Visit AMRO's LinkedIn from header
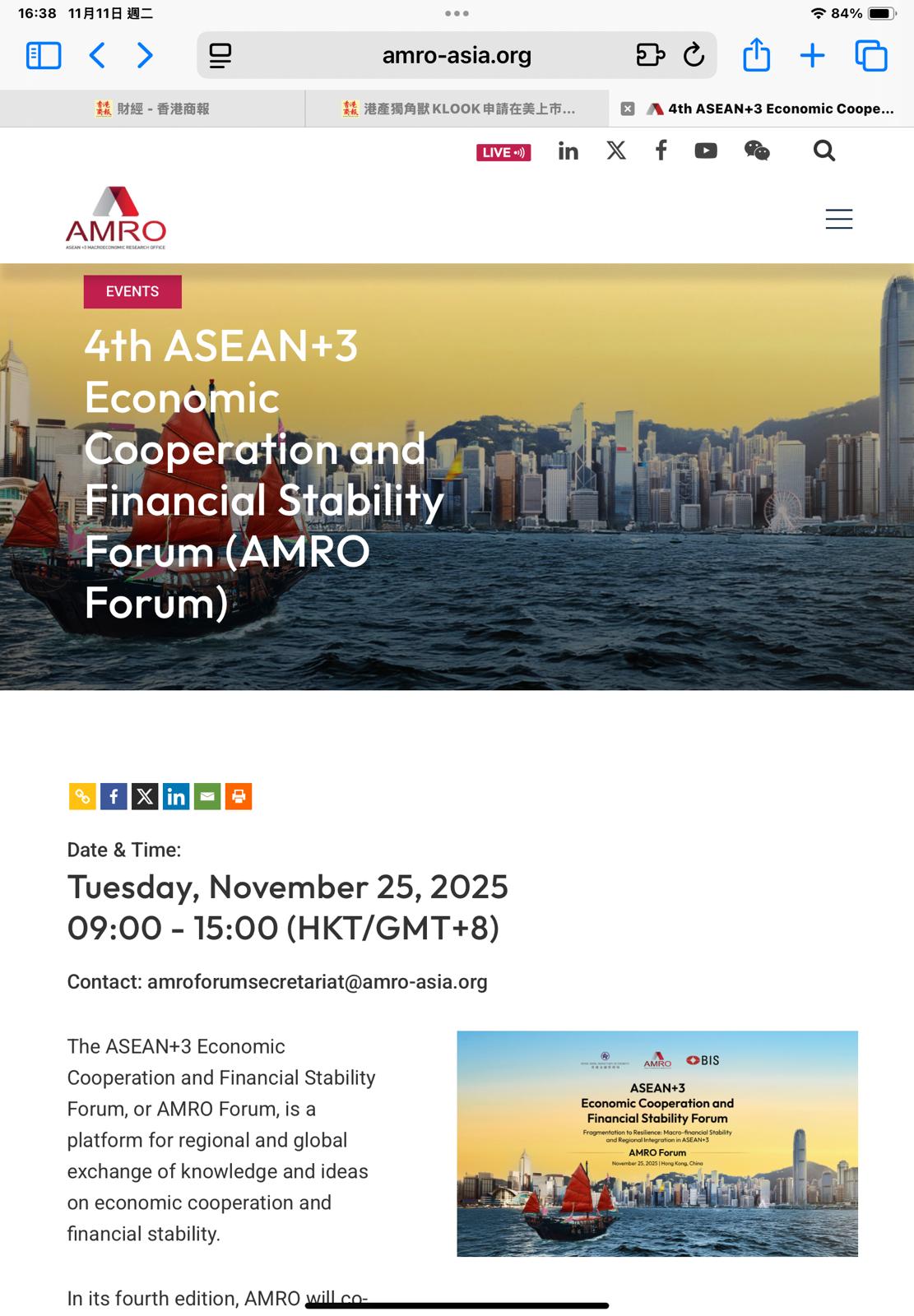Image resolution: width=914 pixels, height=1316 pixels. click(x=568, y=151)
